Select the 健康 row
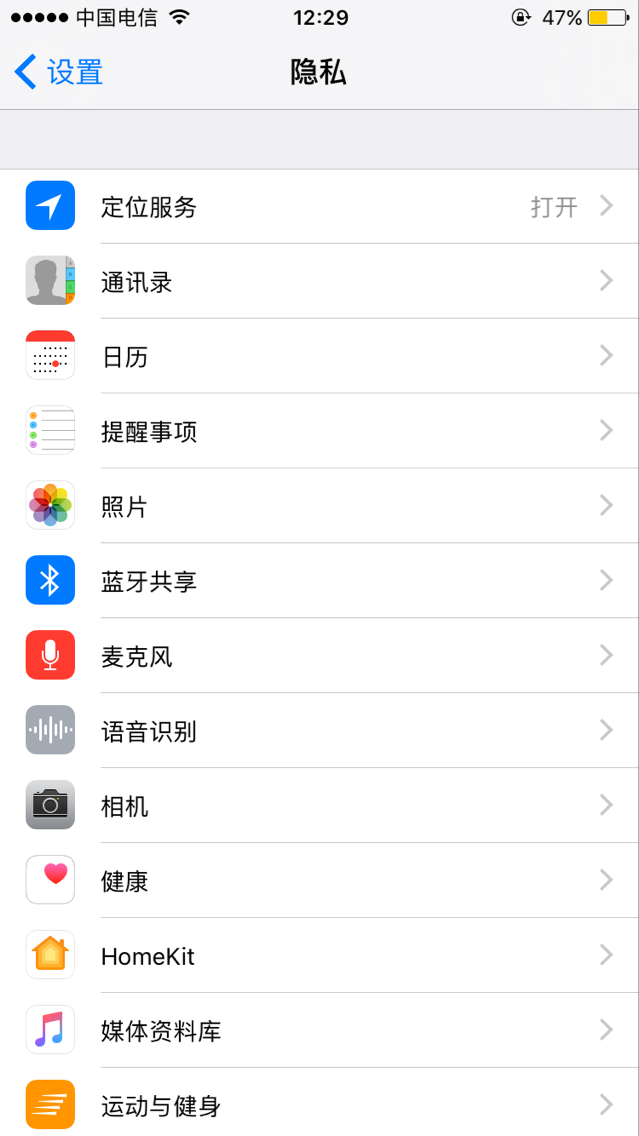The height and width of the screenshot is (1136, 639). [320, 880]
